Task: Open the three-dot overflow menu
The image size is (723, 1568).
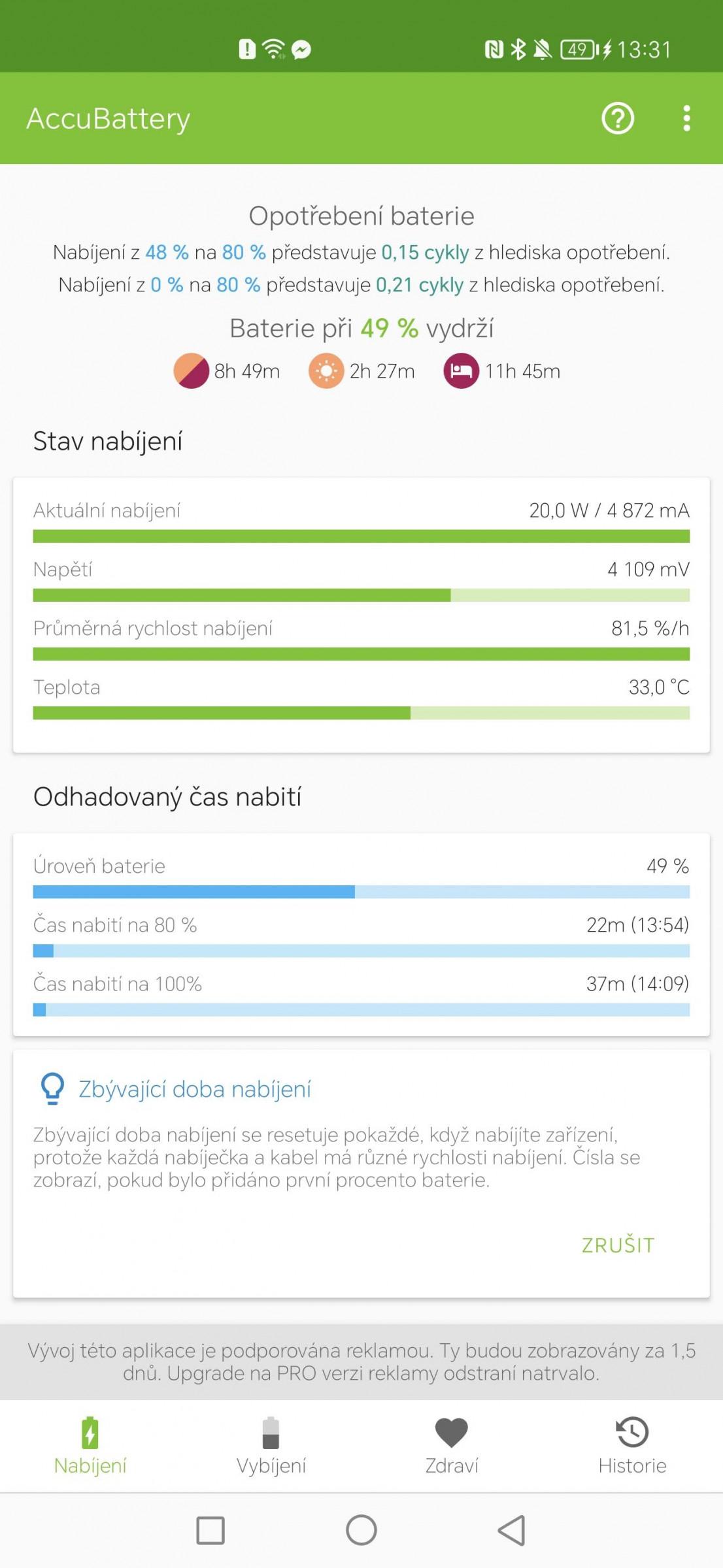Action: (686, 118)
